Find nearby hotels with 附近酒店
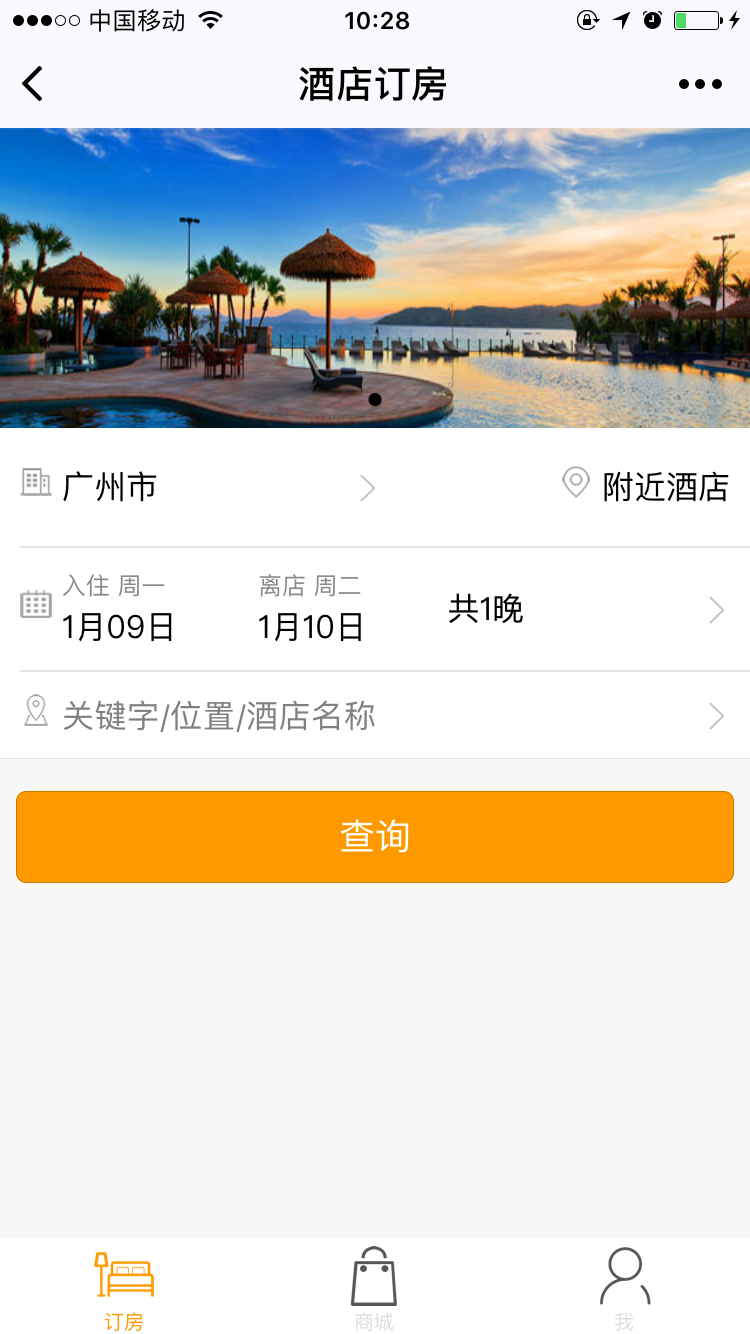750x1334 pixels. (646, 487)
